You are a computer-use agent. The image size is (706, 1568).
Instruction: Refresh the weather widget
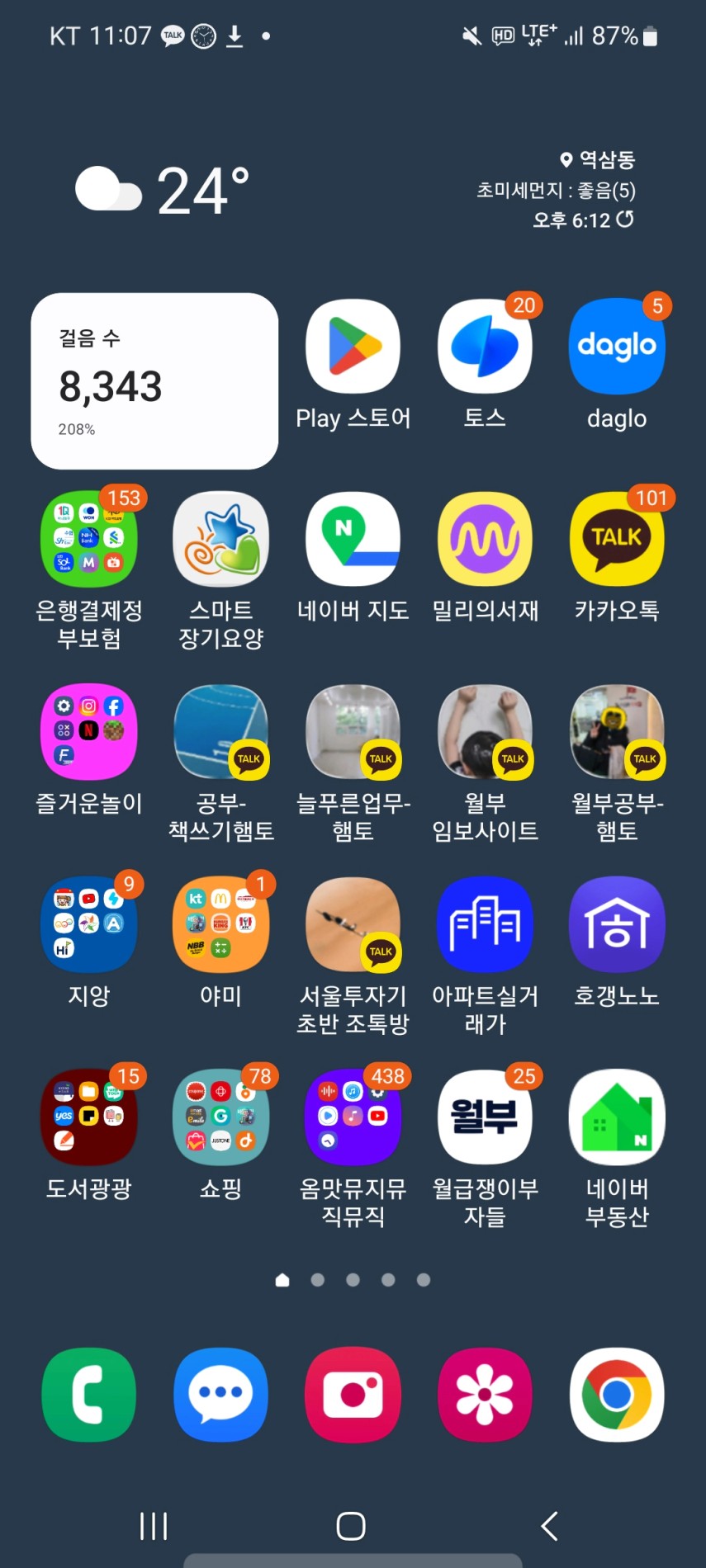click(x=625, y=219)
